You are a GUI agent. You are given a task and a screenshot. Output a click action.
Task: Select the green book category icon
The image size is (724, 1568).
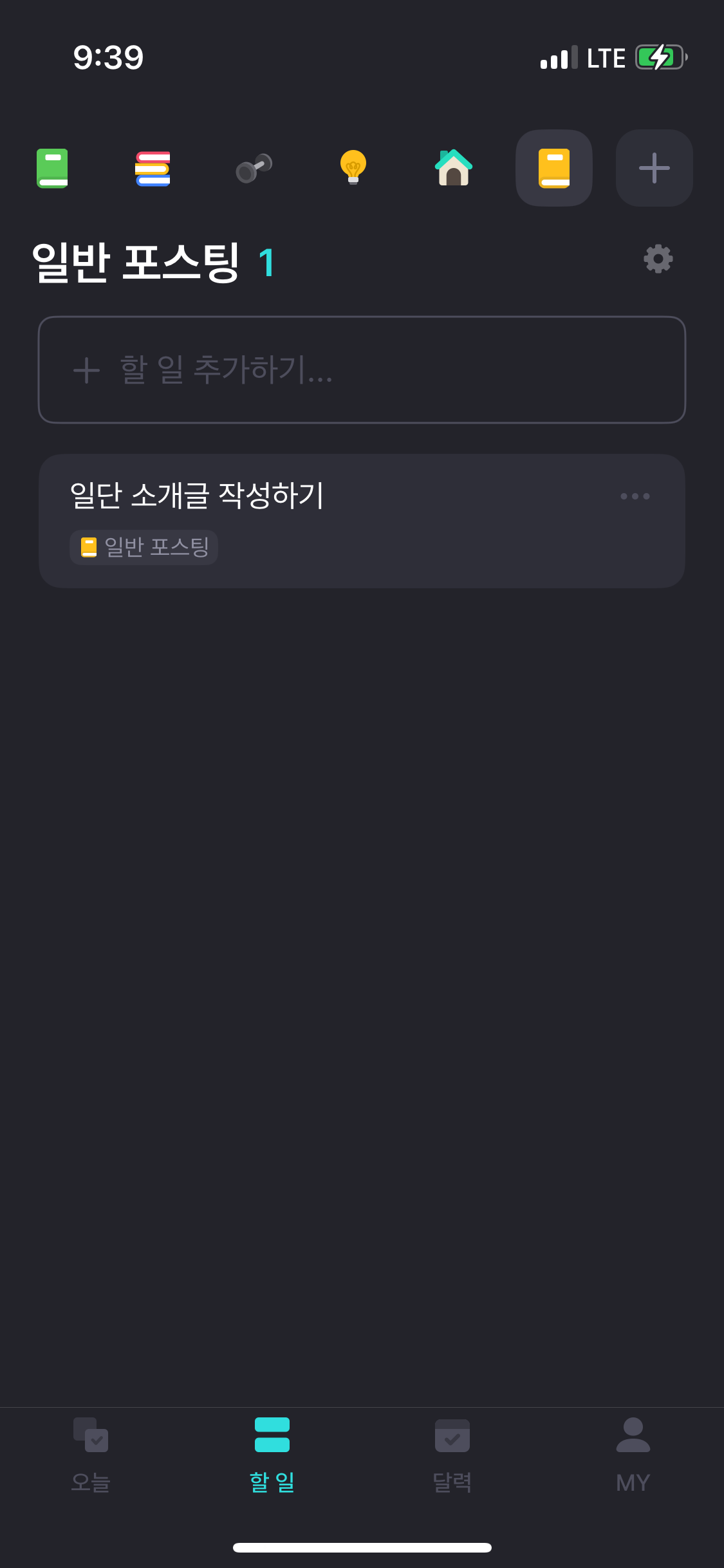52,168
